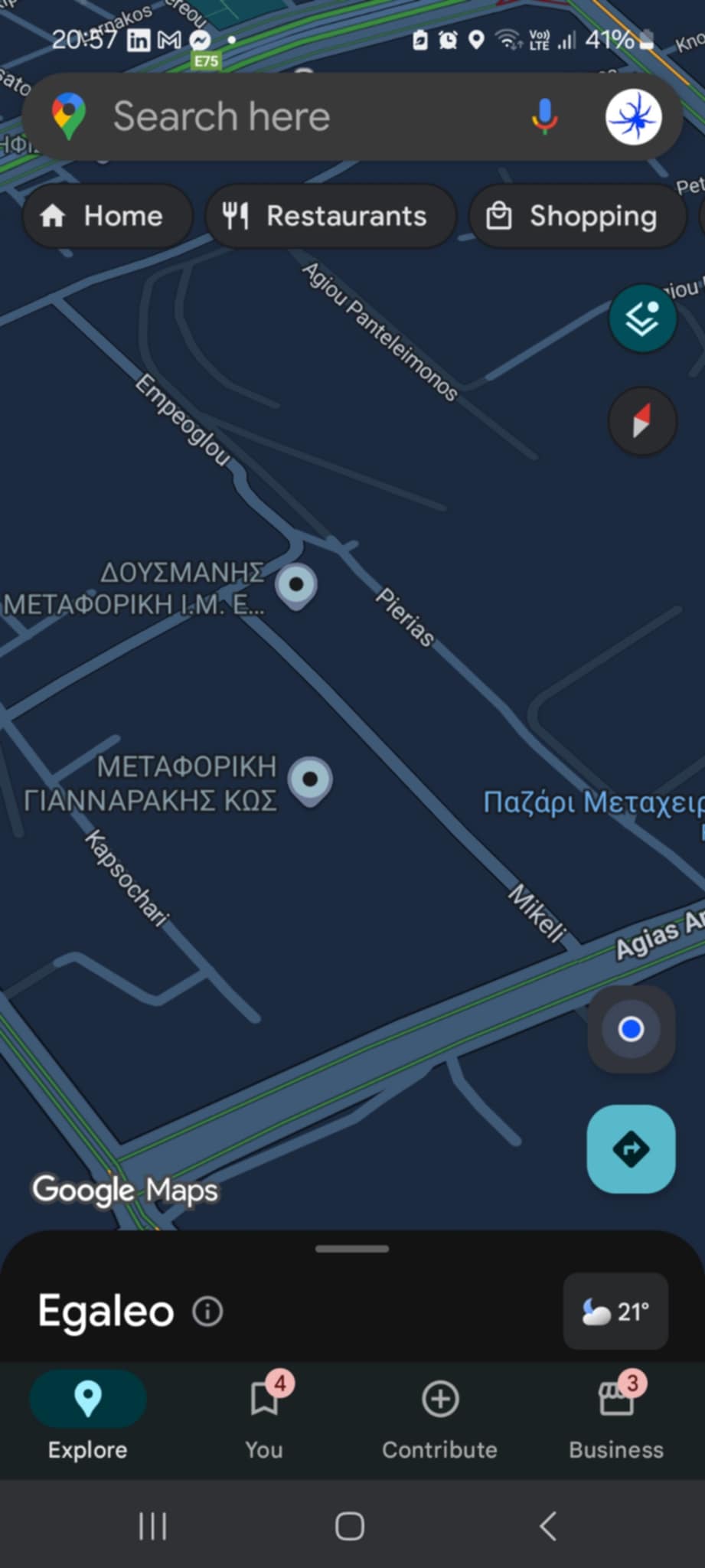705x1568 pixels.
Task: Start voice search with the microphone icon
Action: tap(544, 116)
